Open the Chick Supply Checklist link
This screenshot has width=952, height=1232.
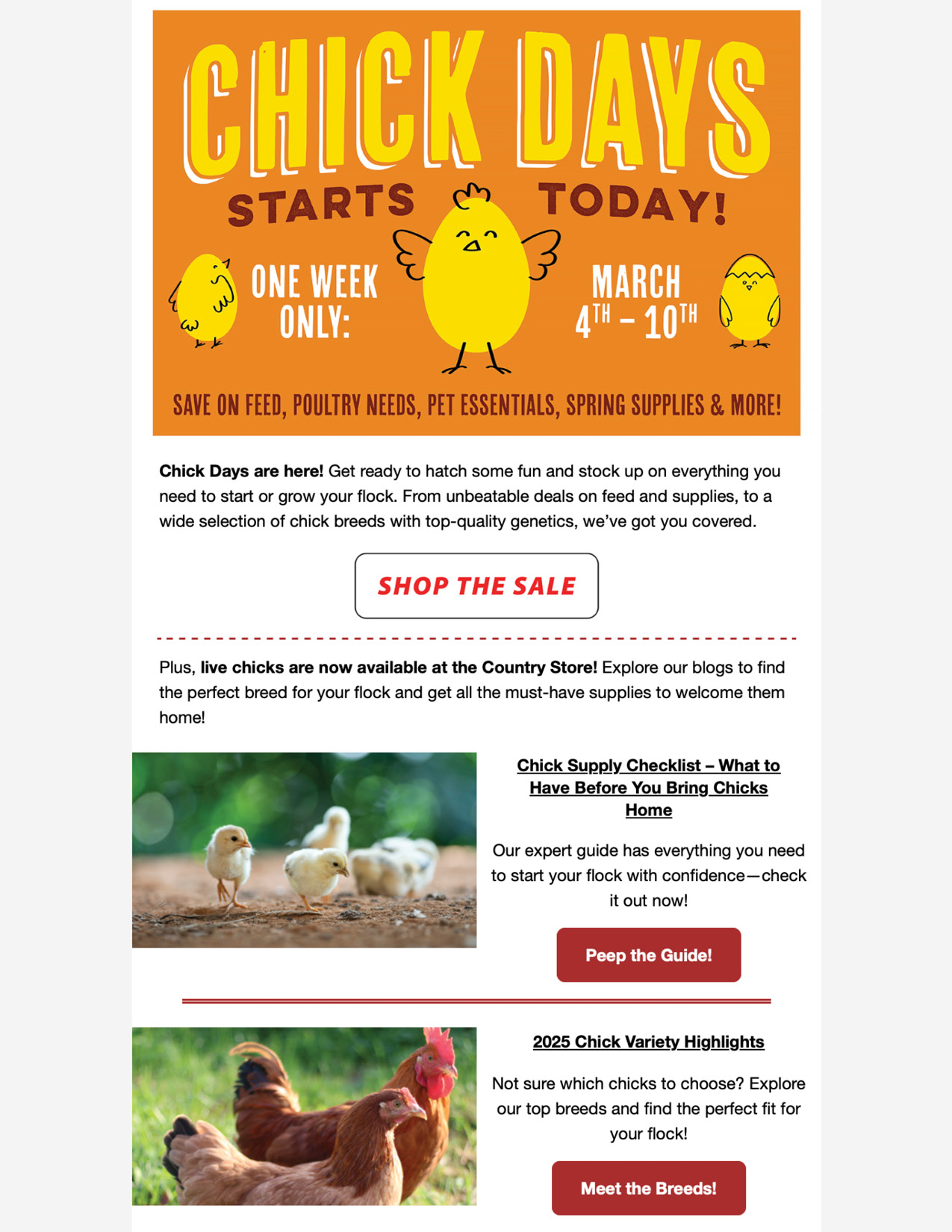(648, 787)
